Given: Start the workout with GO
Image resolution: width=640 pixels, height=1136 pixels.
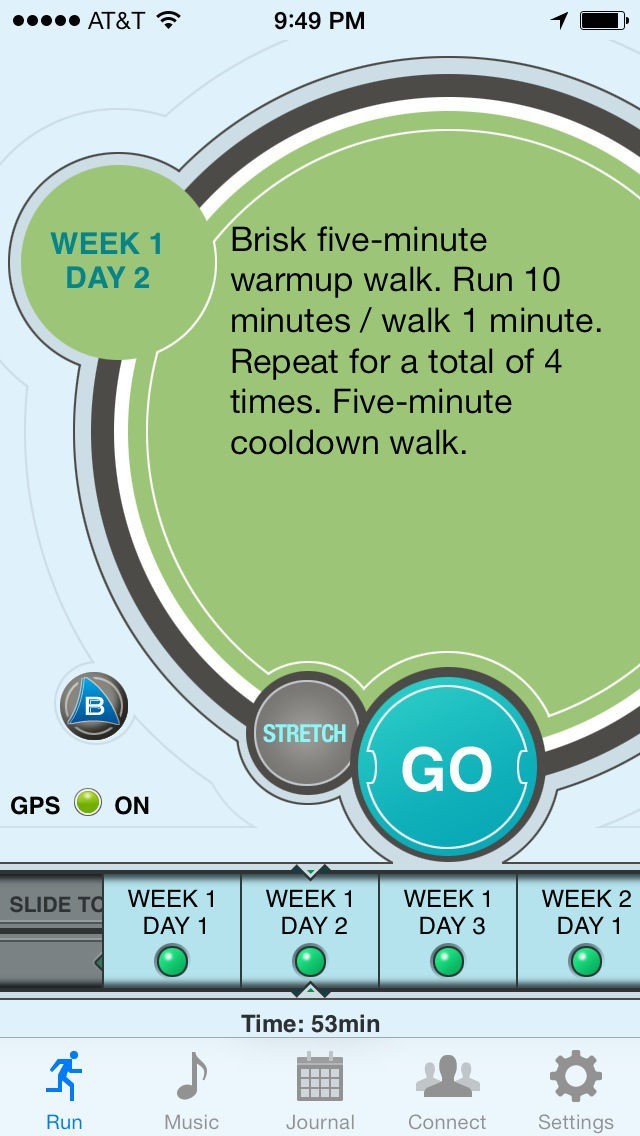Looking at the screenshot, I should click(447, 768).
